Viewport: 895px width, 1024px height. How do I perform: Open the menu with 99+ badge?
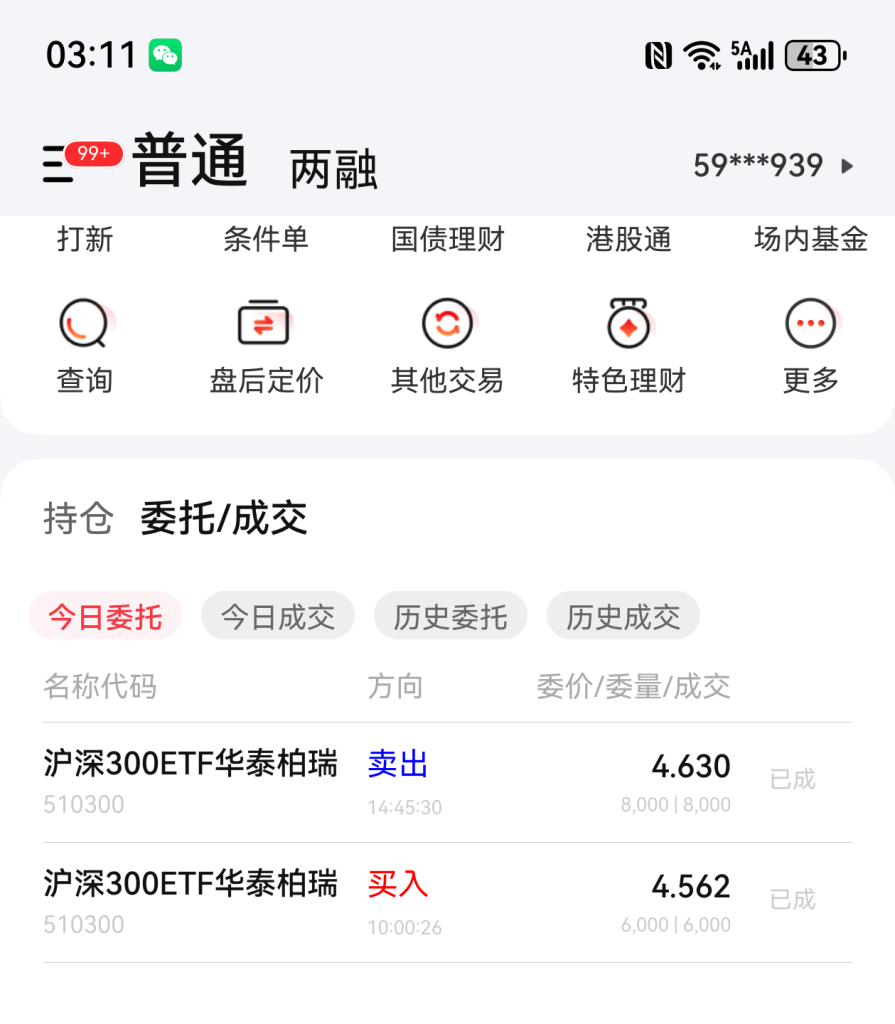[62, 163]
